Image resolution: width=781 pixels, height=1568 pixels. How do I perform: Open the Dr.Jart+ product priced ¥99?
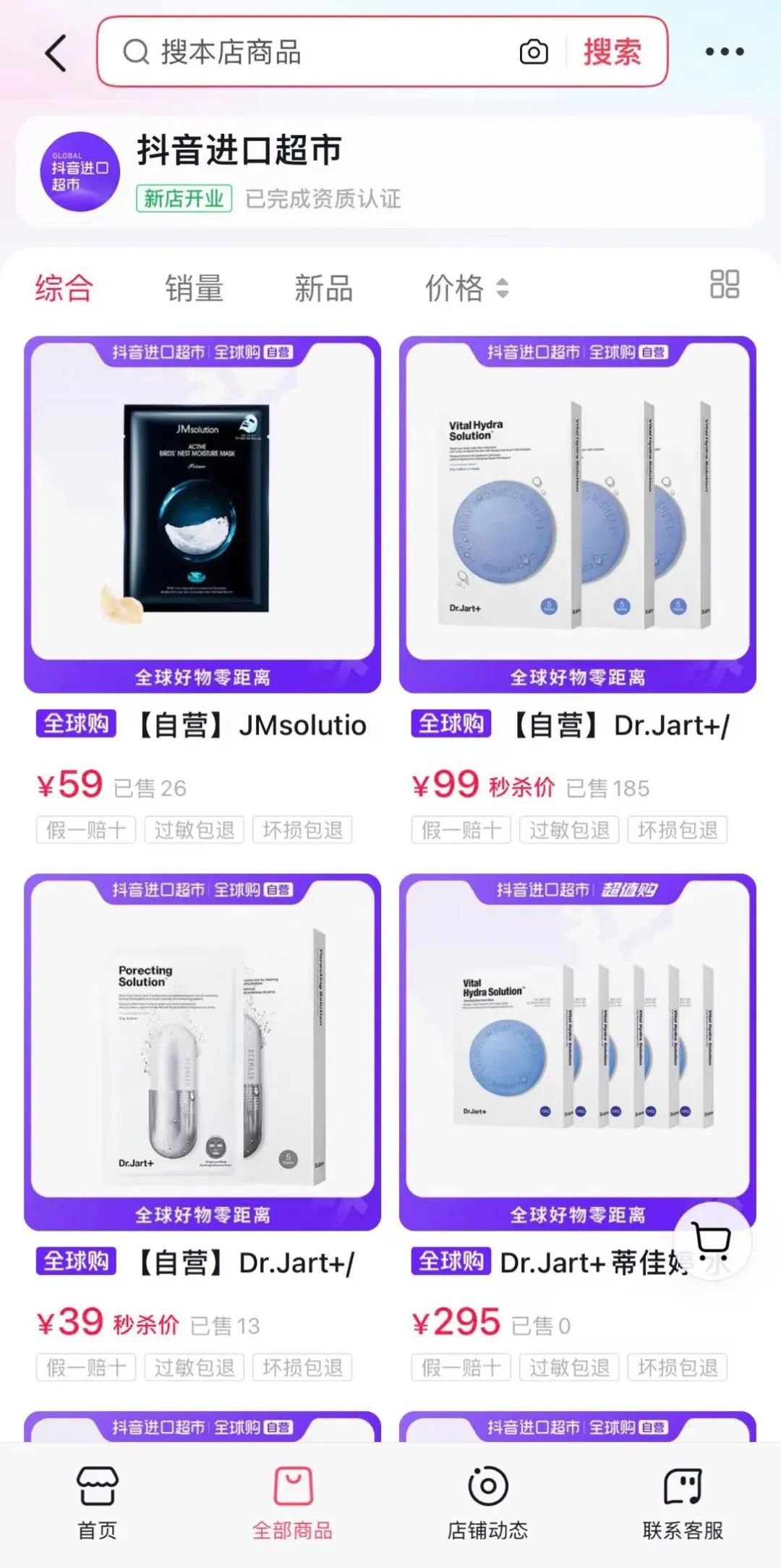pos(577,514)
